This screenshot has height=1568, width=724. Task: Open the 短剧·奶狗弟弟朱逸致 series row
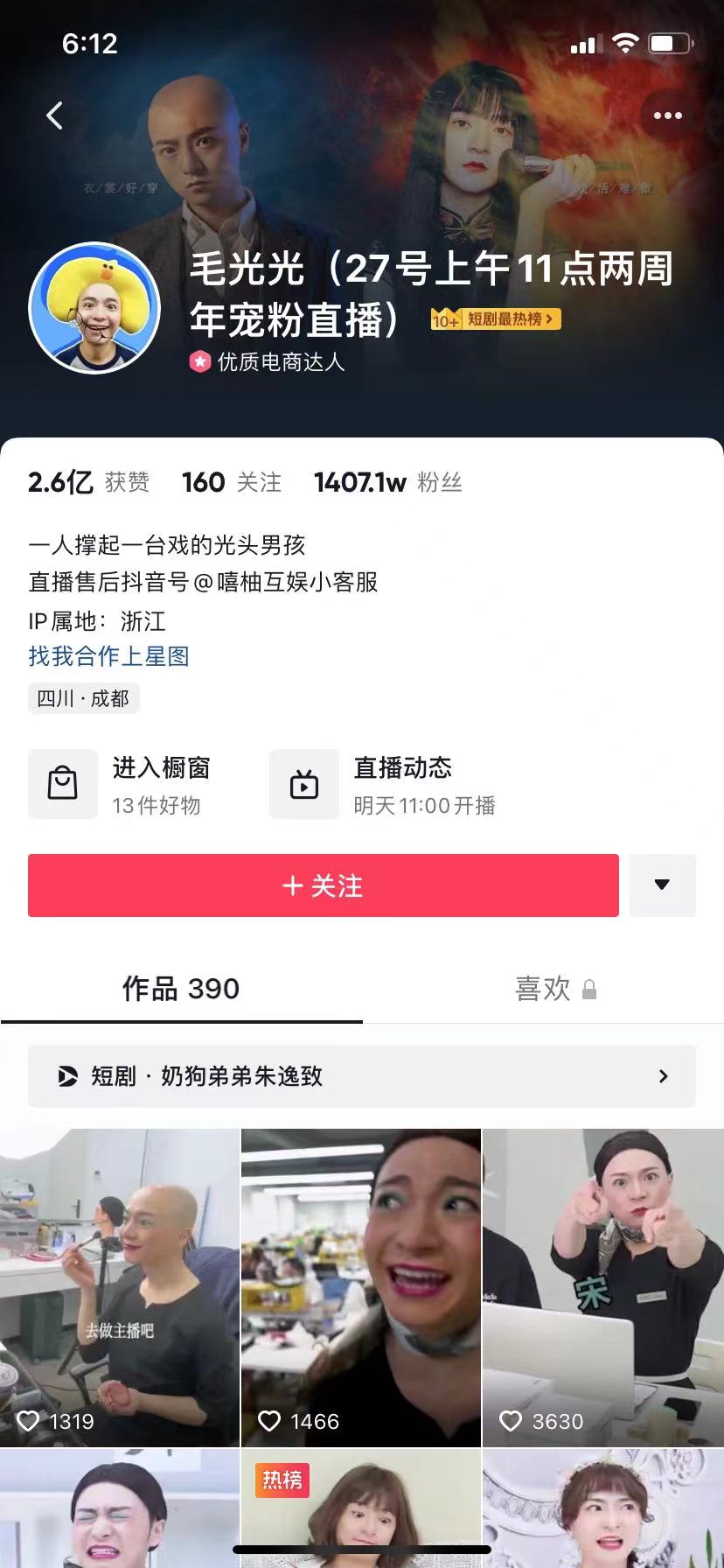pos(361,1076)
